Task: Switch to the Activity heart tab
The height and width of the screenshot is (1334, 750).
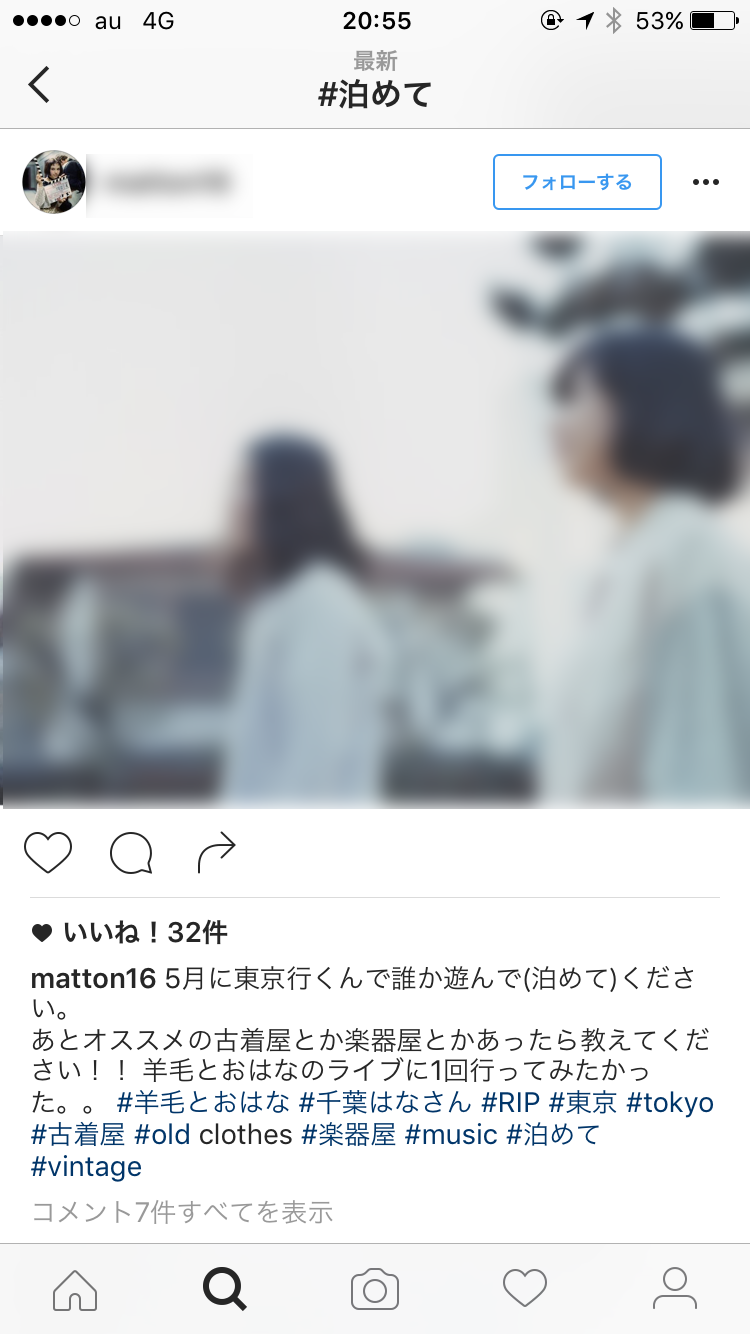Action: [x=525, y=1289]
